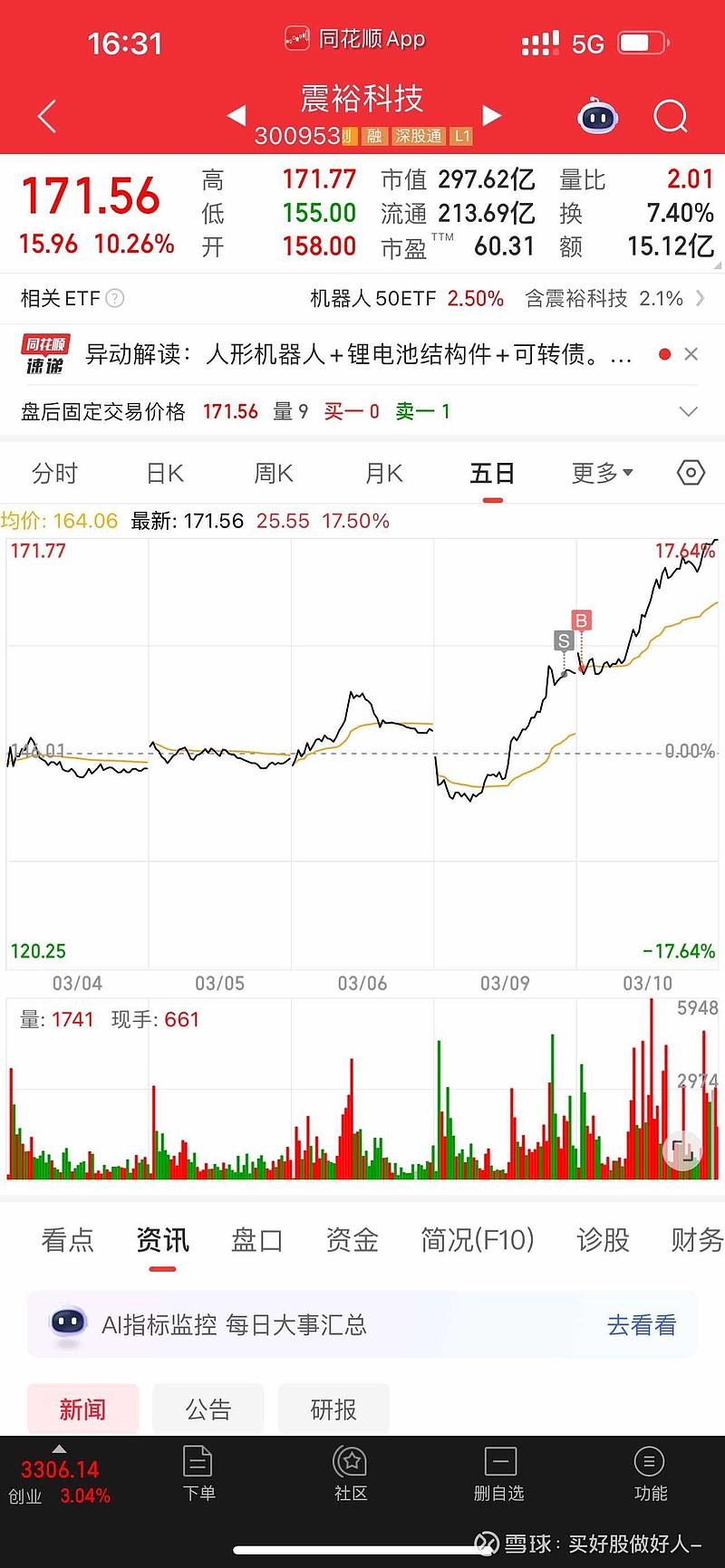Switch to the 日K candlestick tab
Viewport: 725px width, 1568px height.
pos(164,472)
